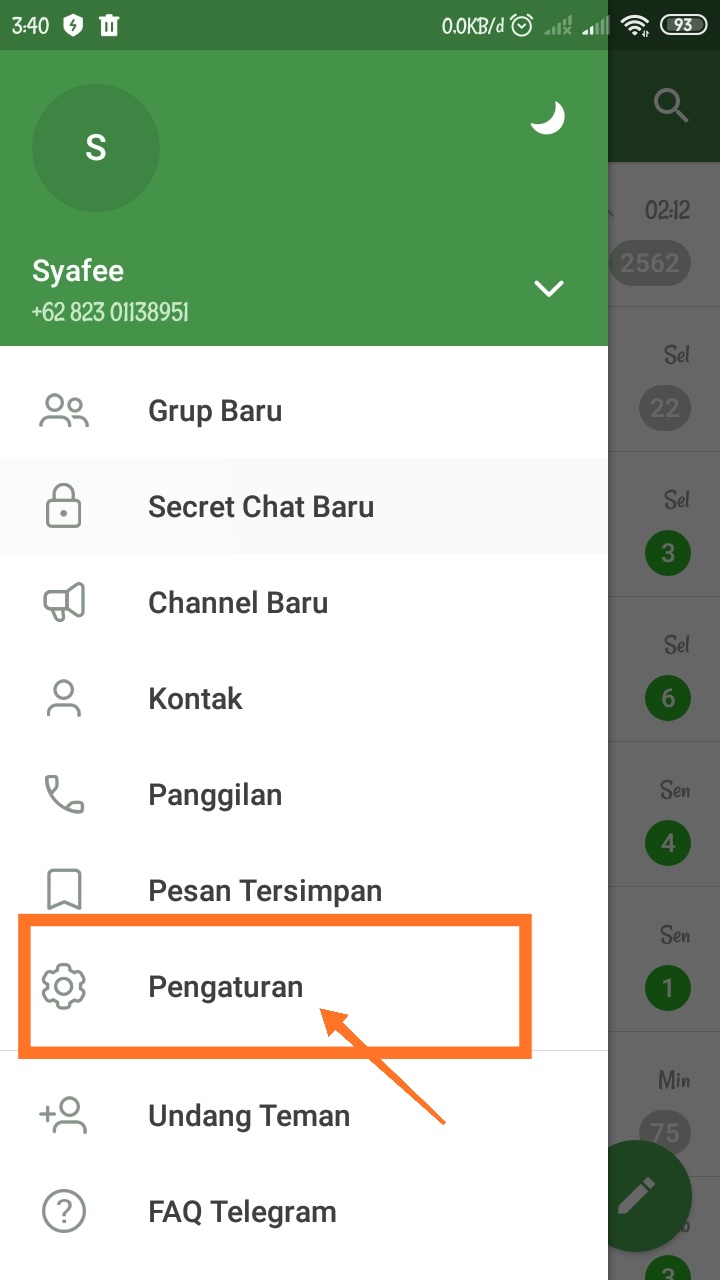The image size is (720, 1280).
Task: Tap the search magnifier in the chat list
Action: 670,105
